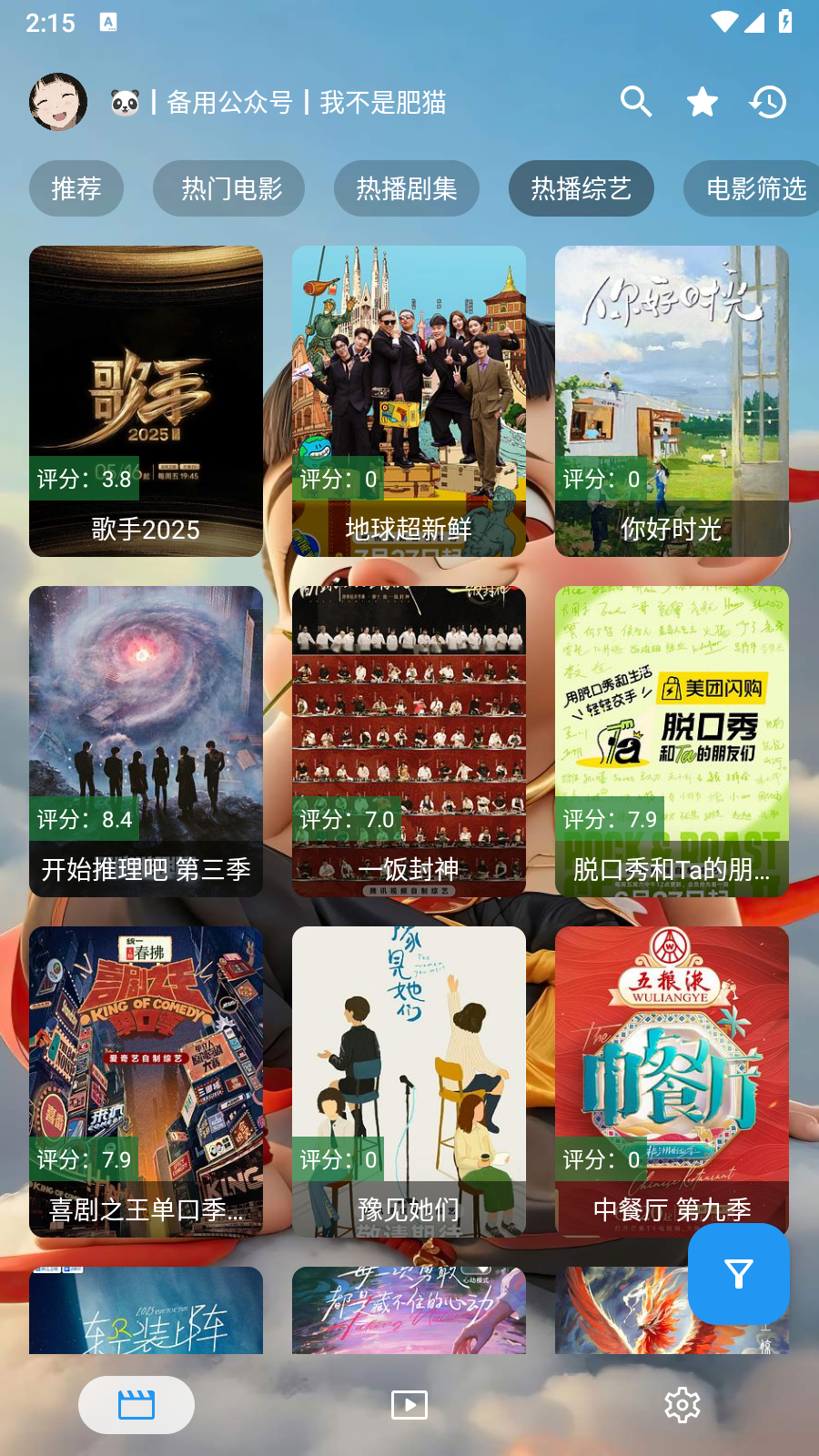Tap the user avatar picture
This screenshot has height=1456, width=819.
(58, 102)
